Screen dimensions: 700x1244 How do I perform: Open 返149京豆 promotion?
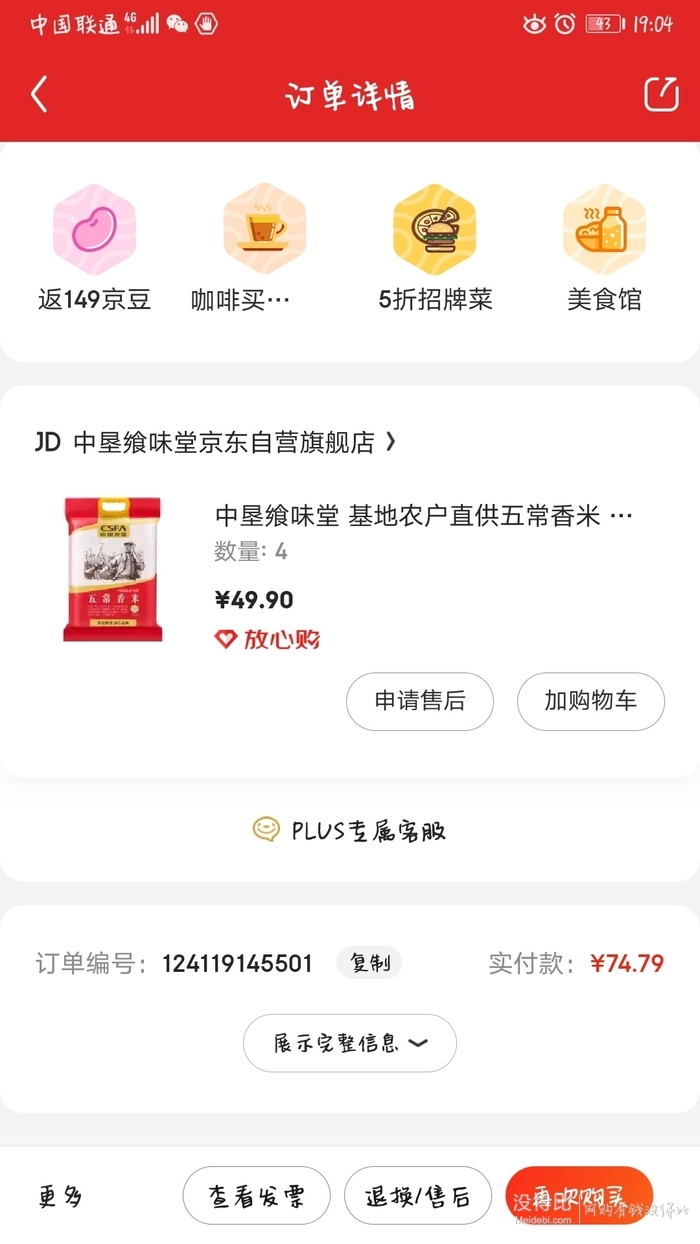click(x=94, y=250)
